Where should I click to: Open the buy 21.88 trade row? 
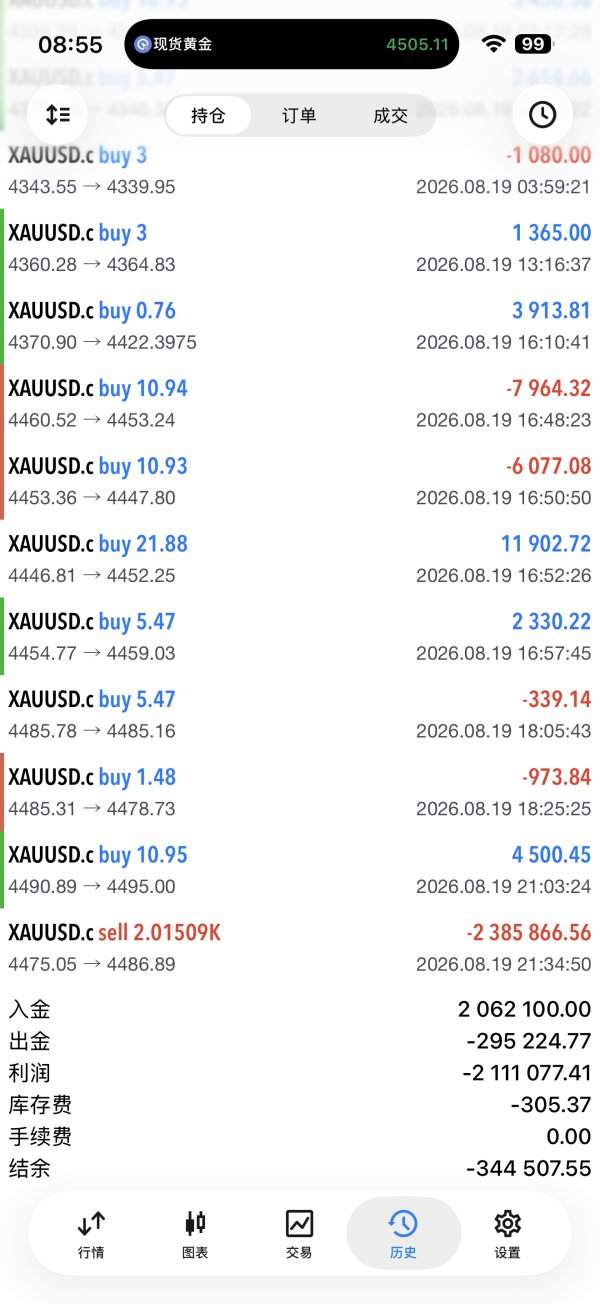tap(300, 559)
